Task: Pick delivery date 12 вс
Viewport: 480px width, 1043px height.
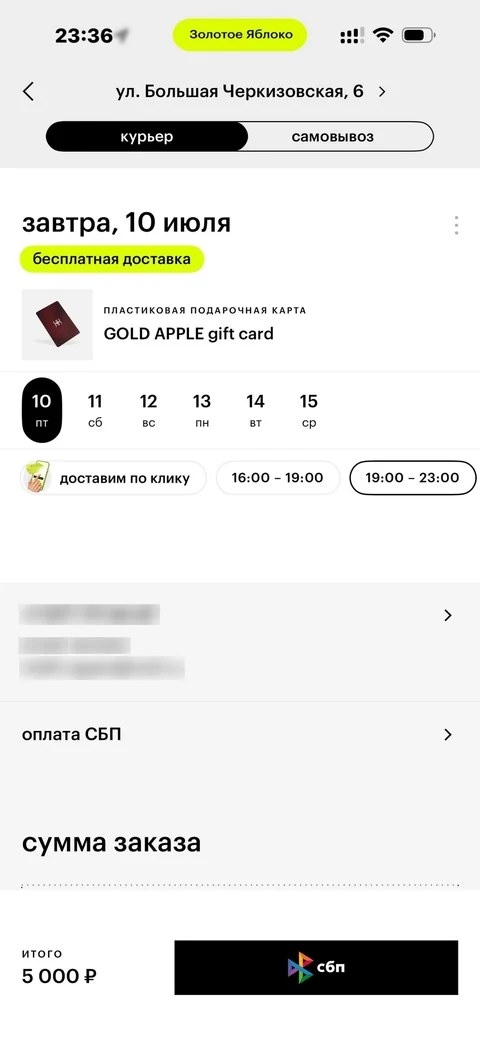Action: click(x=148, y=410)
